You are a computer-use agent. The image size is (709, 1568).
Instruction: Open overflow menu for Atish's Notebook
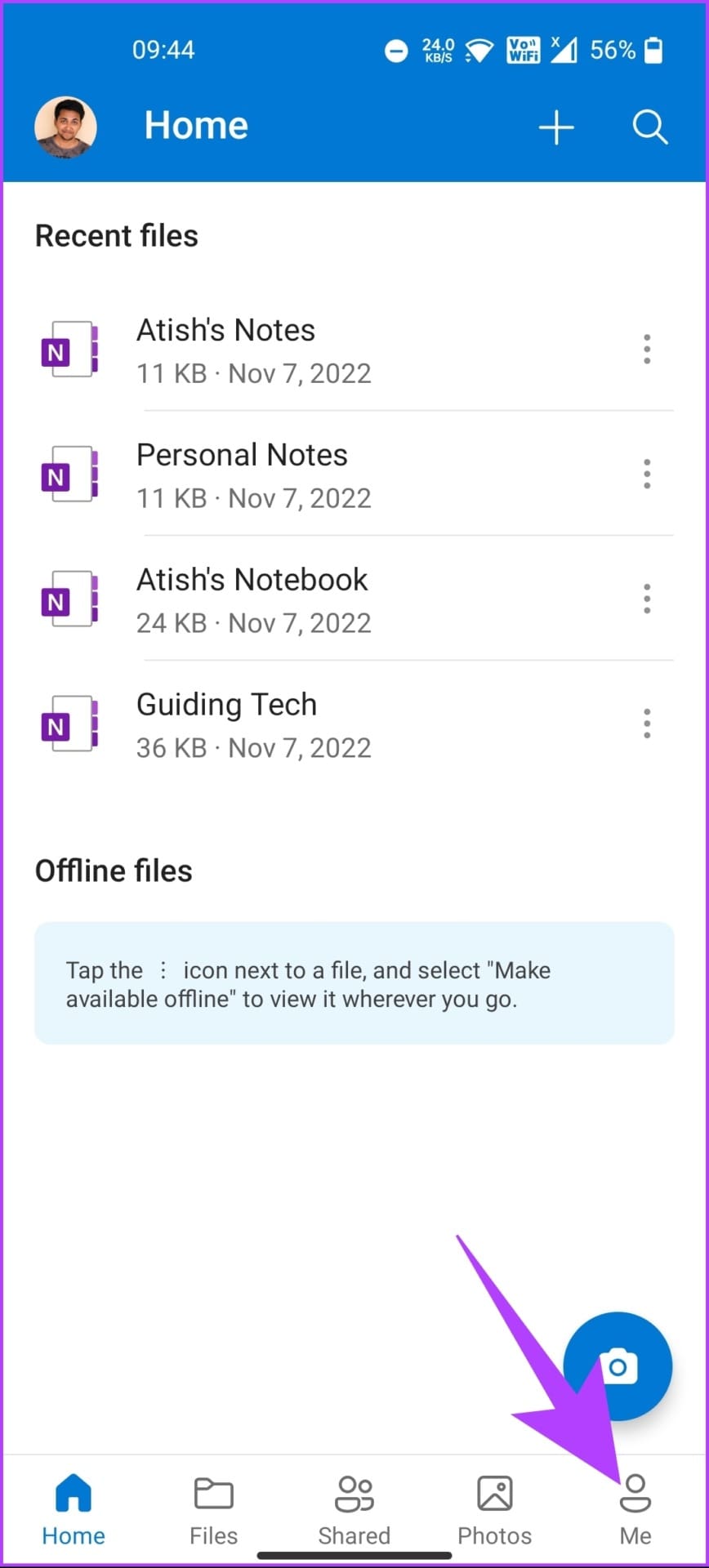click(x=647, y=599)
